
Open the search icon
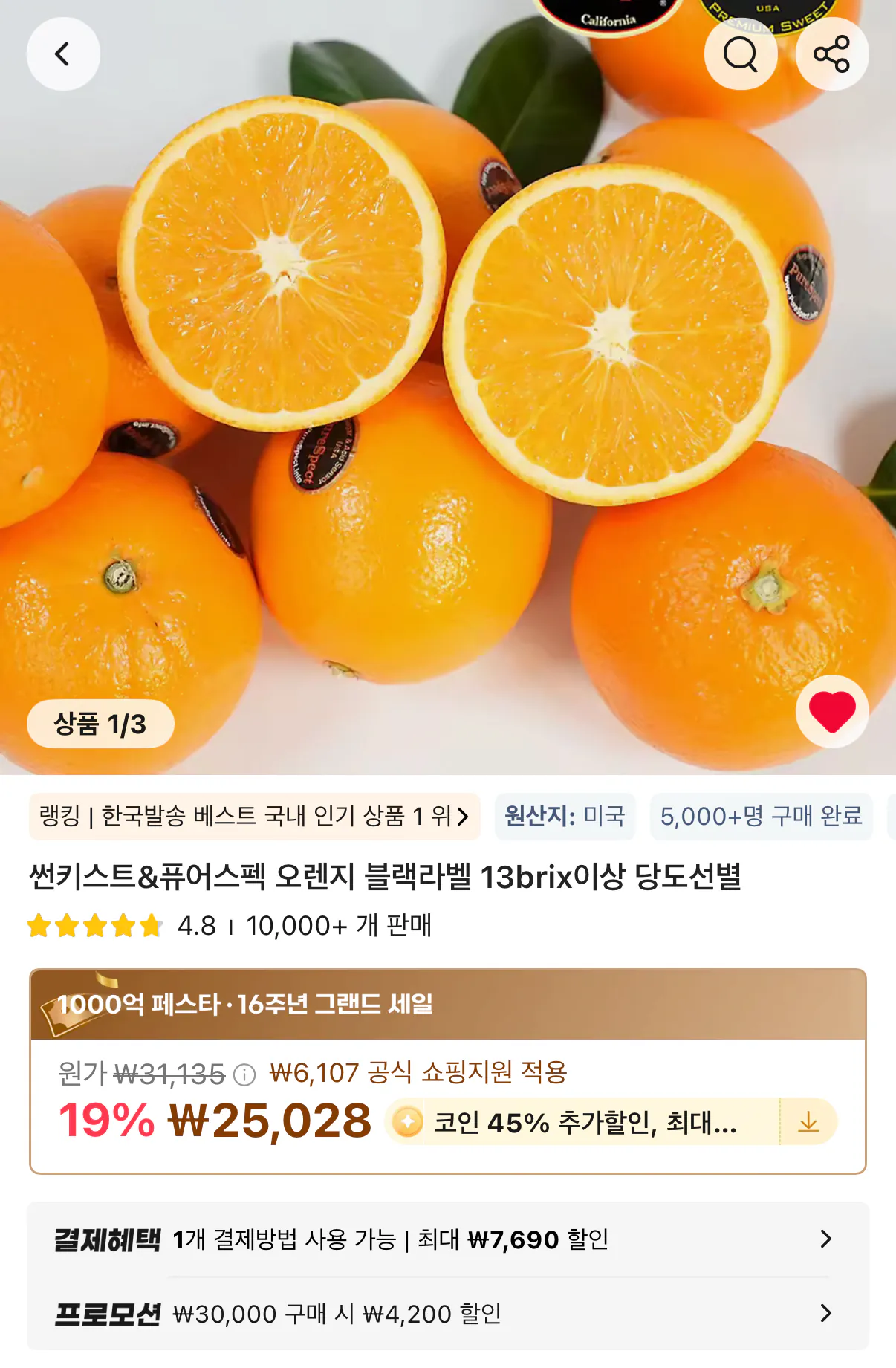[x=741, y=53]
